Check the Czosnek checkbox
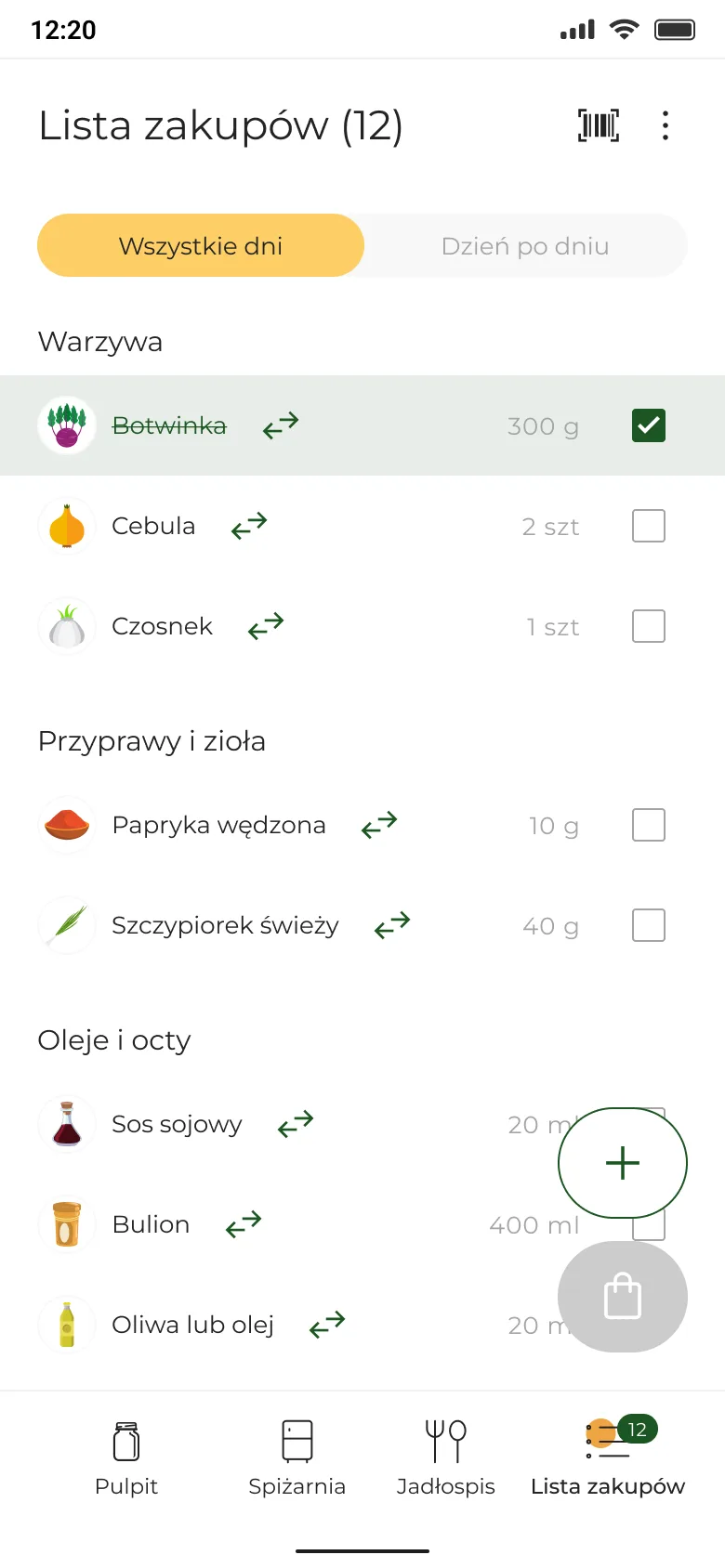 click(648, 626)
